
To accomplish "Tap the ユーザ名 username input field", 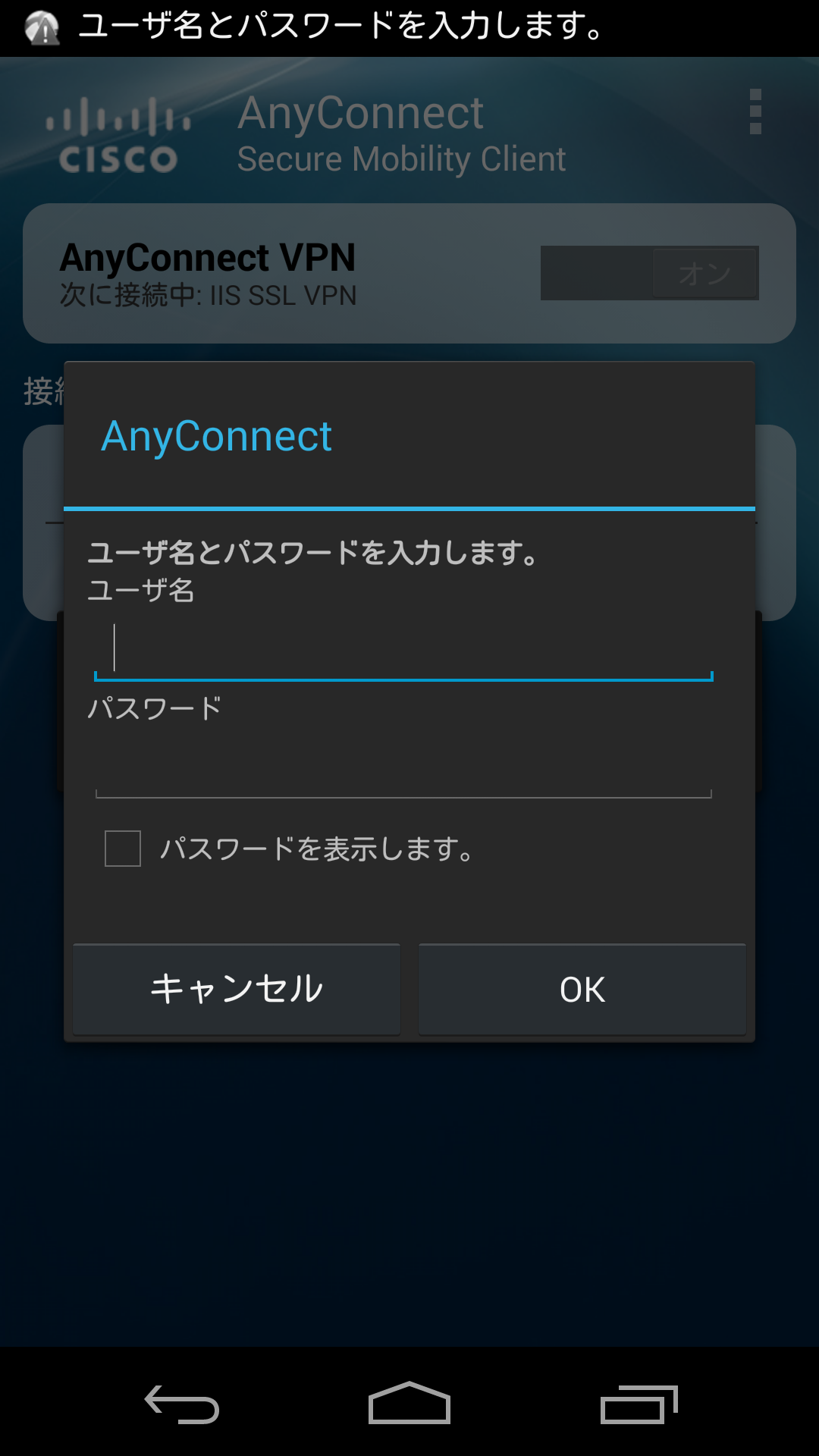I will click(403, 648).
